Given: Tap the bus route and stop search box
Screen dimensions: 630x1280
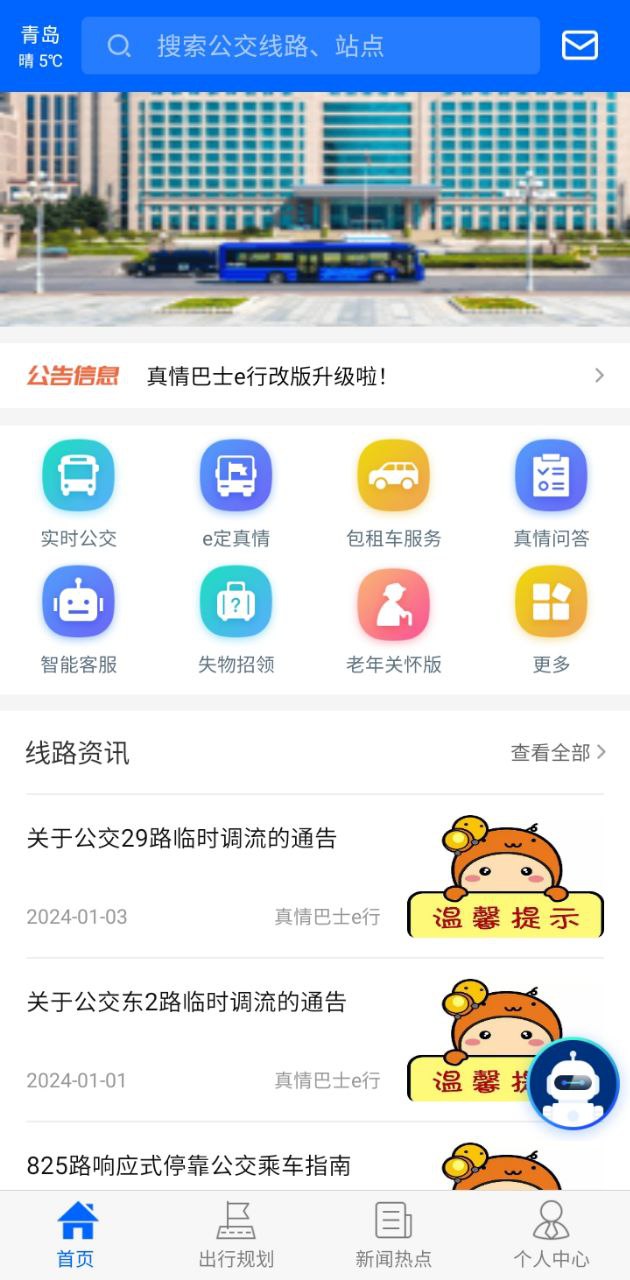Looking at the screenshot, I should (x=310, y=45).
